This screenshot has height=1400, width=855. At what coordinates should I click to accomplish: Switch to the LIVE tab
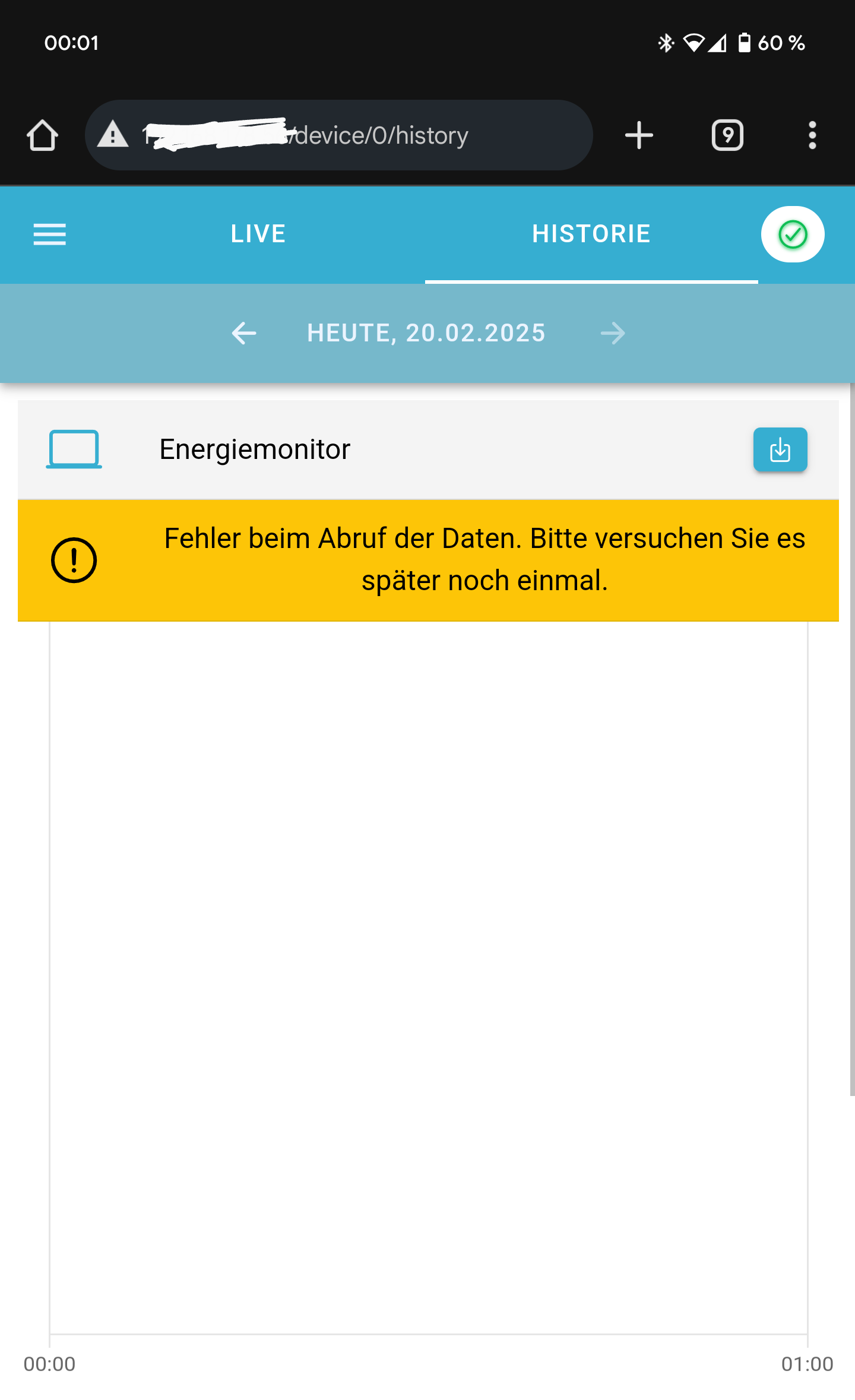coord(258,234)
